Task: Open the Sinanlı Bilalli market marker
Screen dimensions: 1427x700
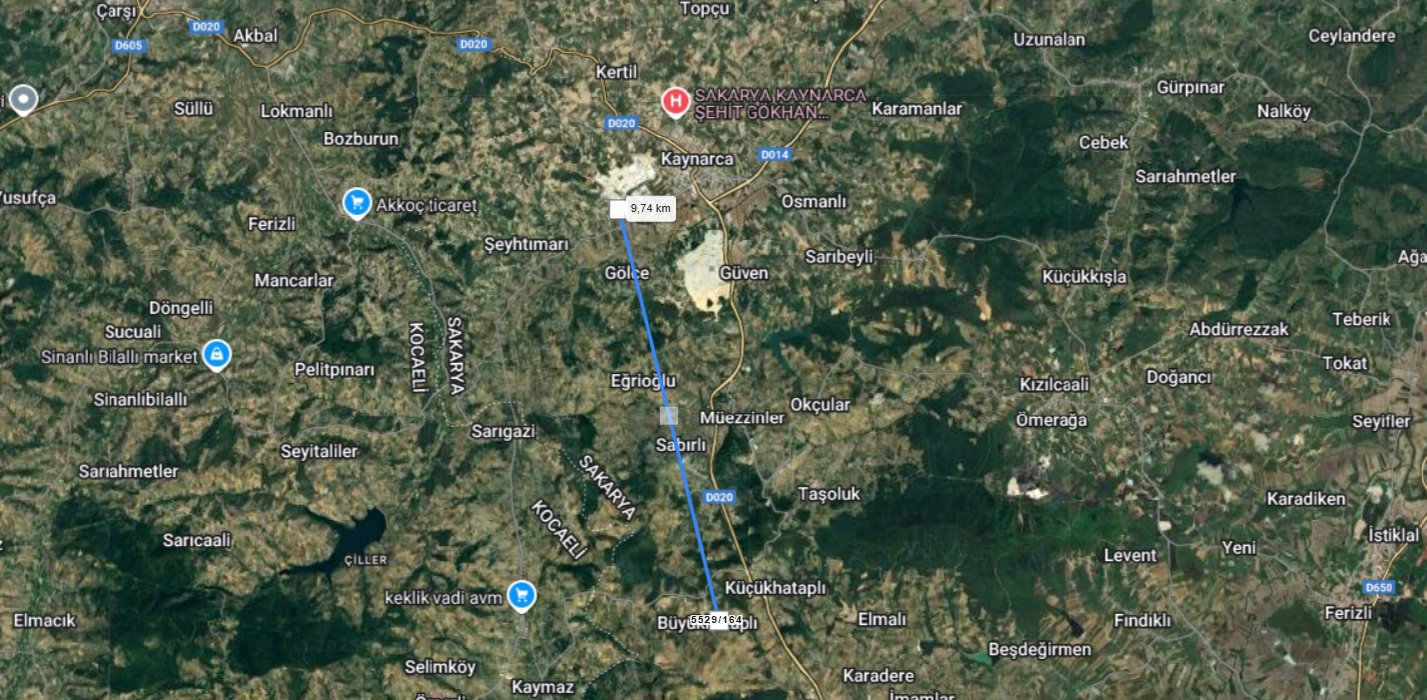Action: pos(216,353)
